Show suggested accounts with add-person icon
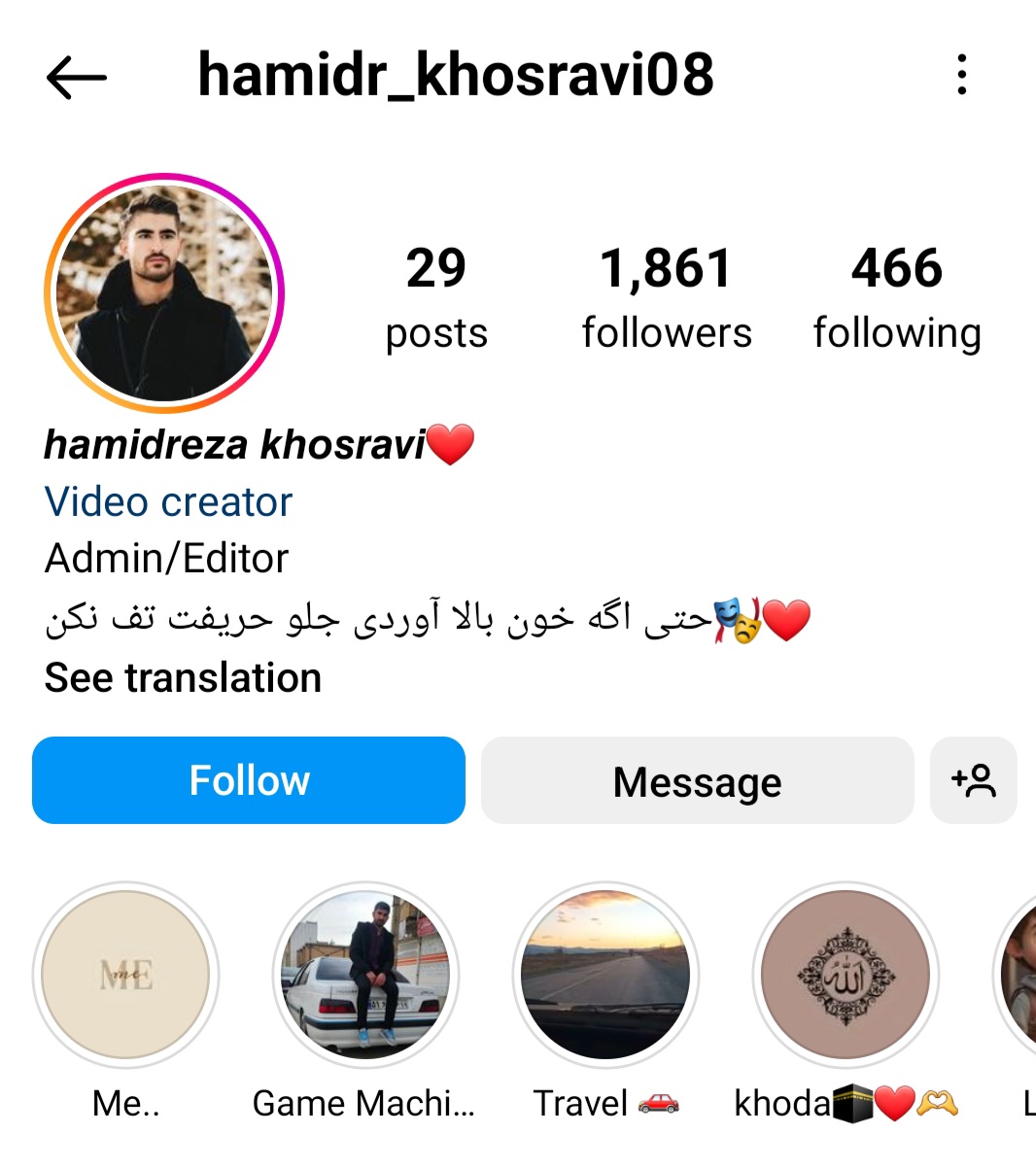The width and height of the screenshot is (1036, 1169). tap(973, 780)
